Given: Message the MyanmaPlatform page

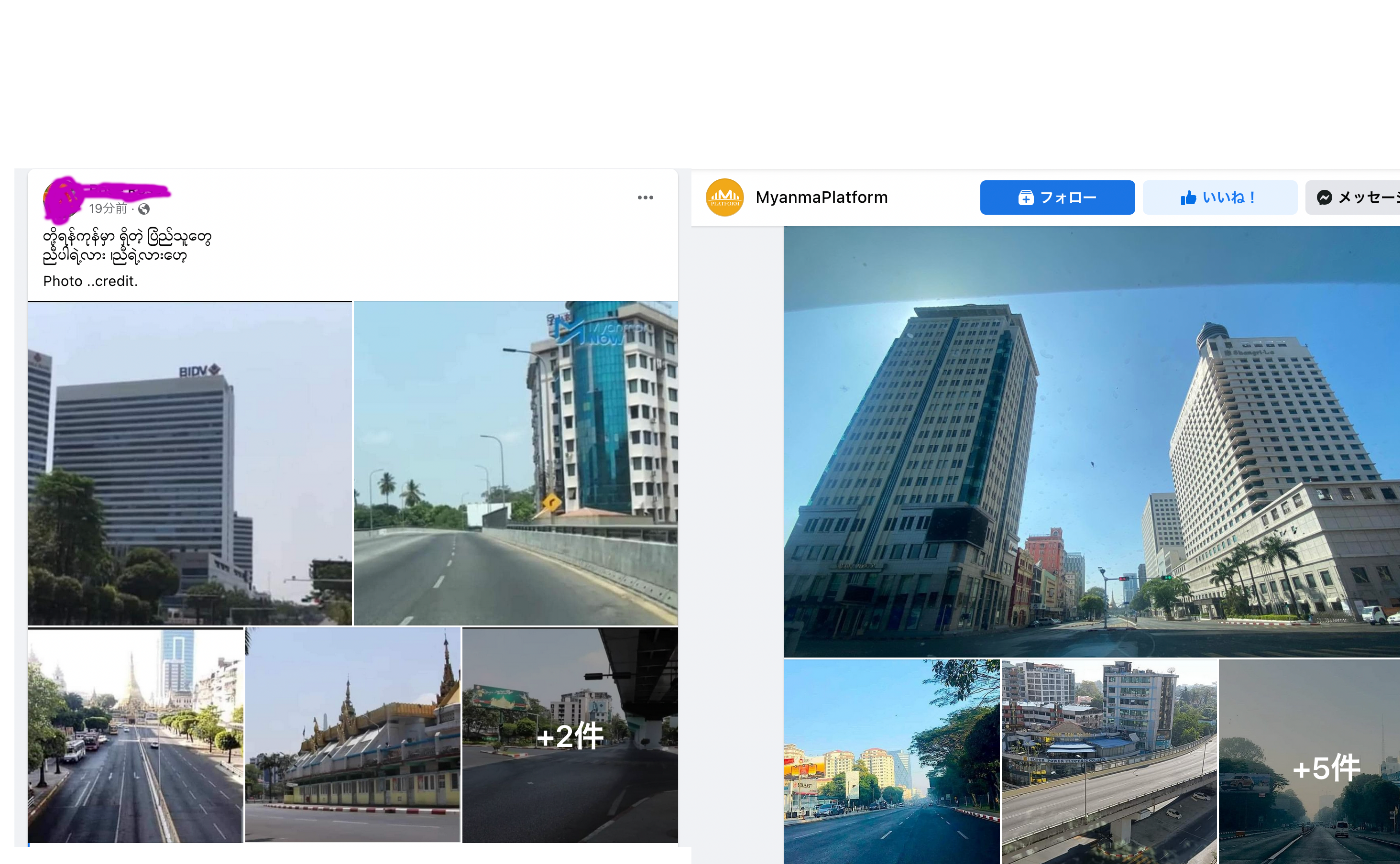Looking at the screenshot, I should [1355, 198].
